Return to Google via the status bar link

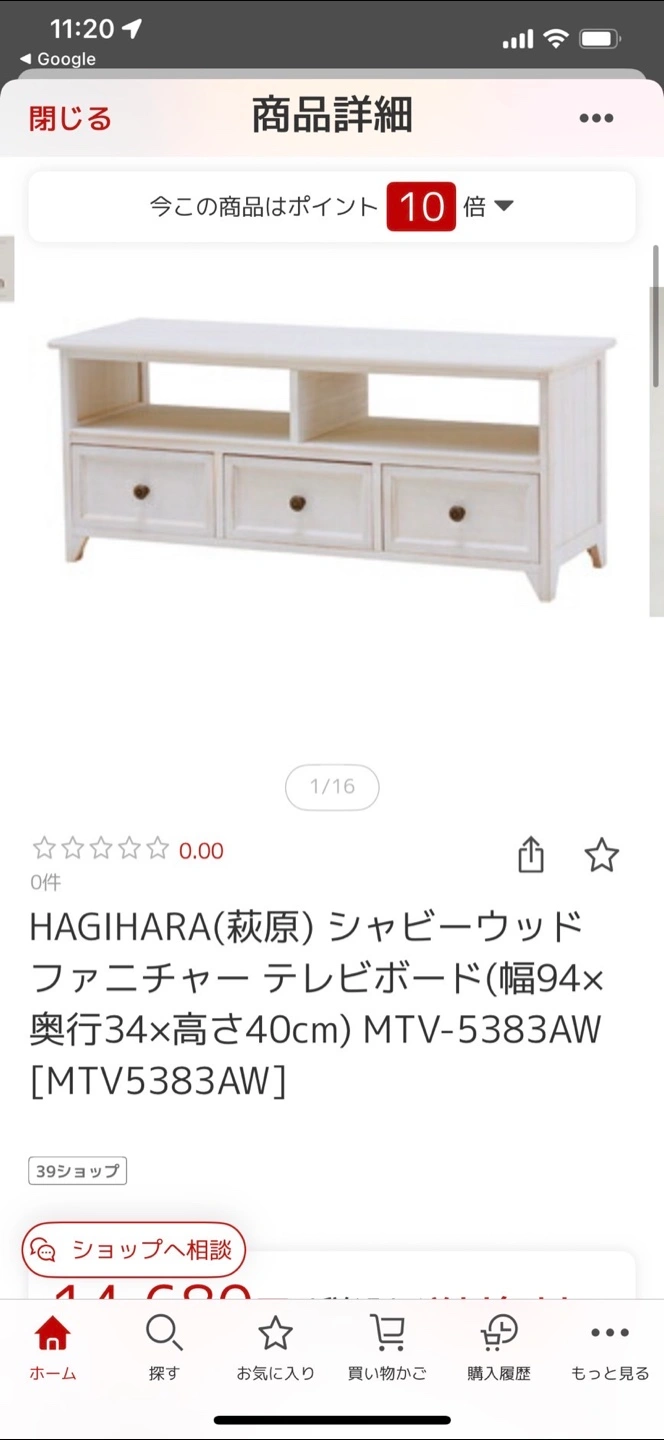coord(58,59)
